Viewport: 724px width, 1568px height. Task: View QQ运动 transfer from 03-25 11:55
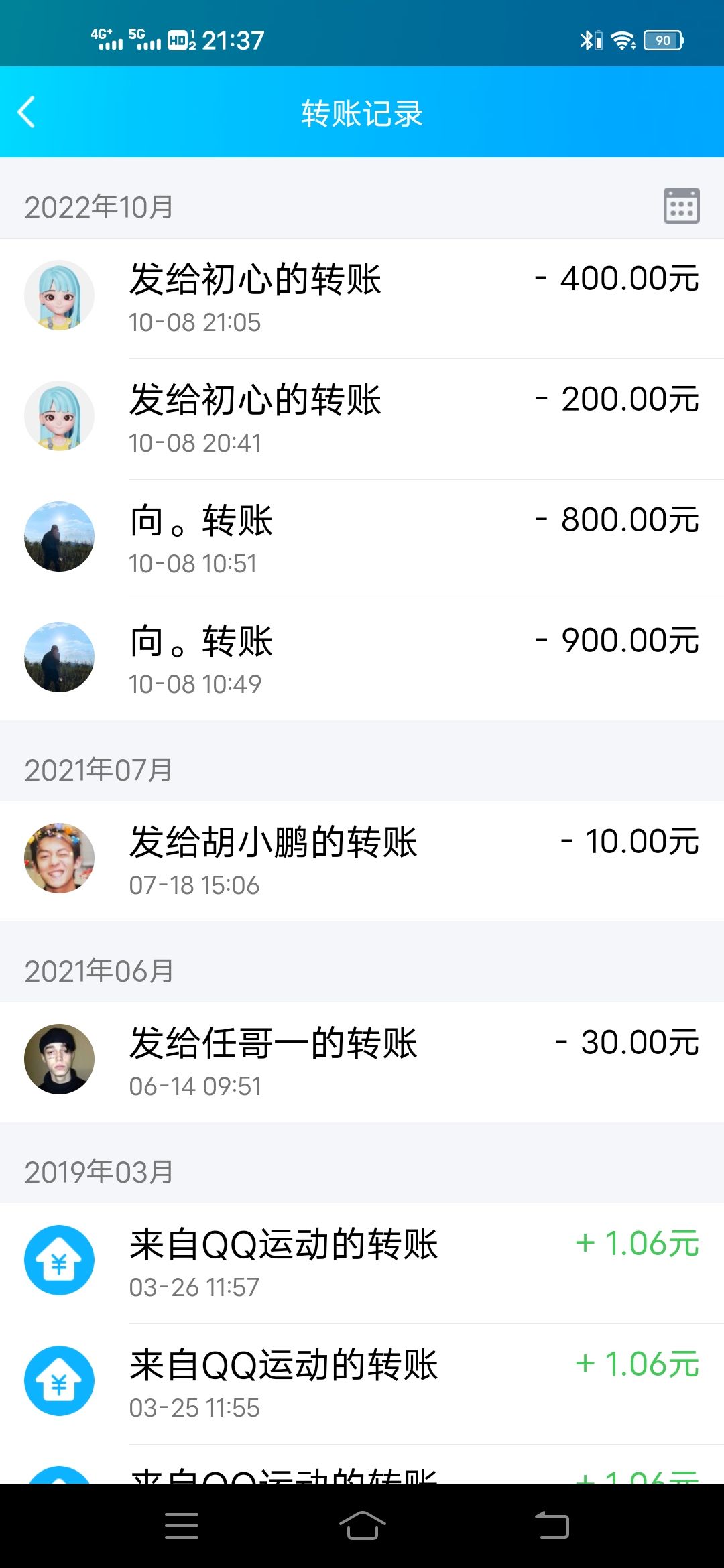(362, 1383)
